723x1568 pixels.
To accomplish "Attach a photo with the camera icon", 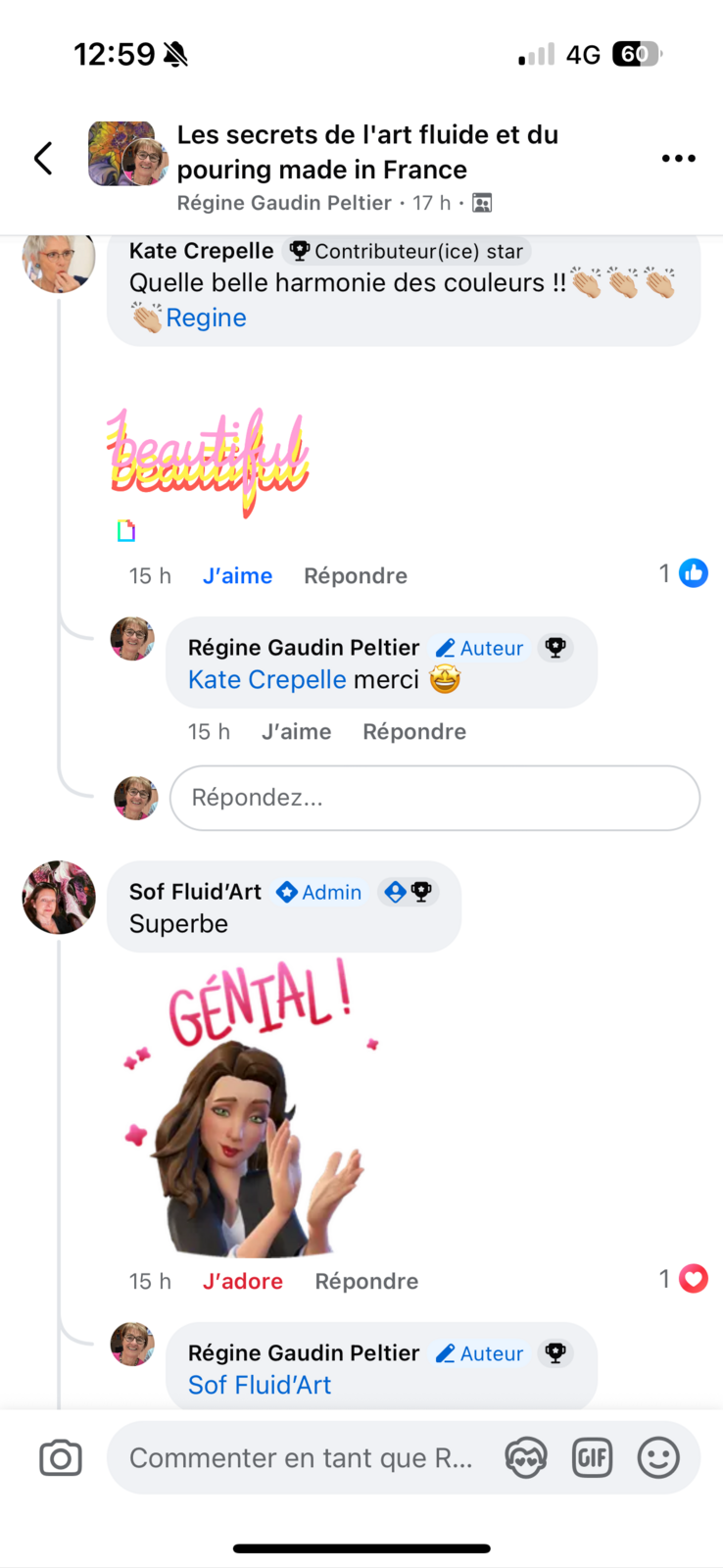I will click(x=61, y=1458).
